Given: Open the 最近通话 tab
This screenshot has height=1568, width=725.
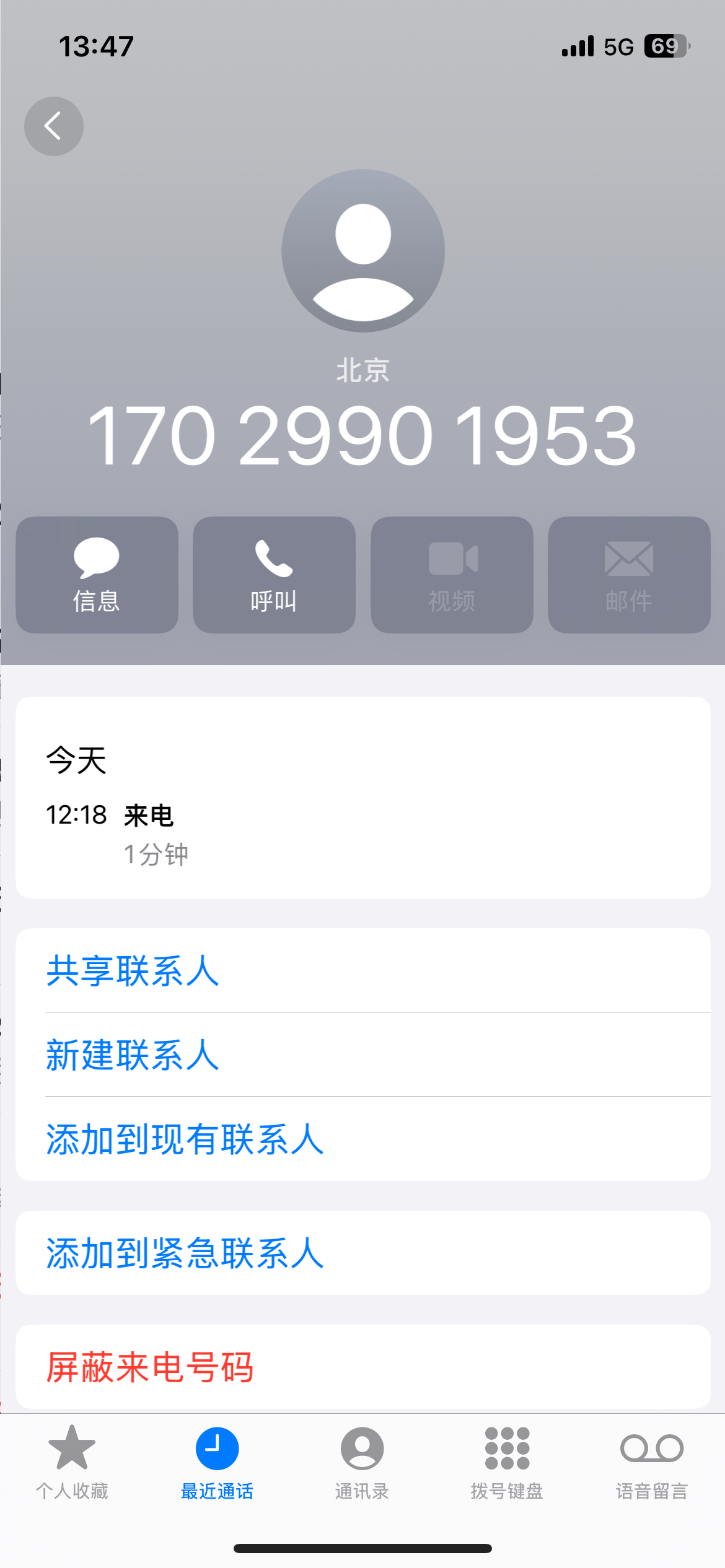Looking at the screenshot, I should tap(217, 1463).
